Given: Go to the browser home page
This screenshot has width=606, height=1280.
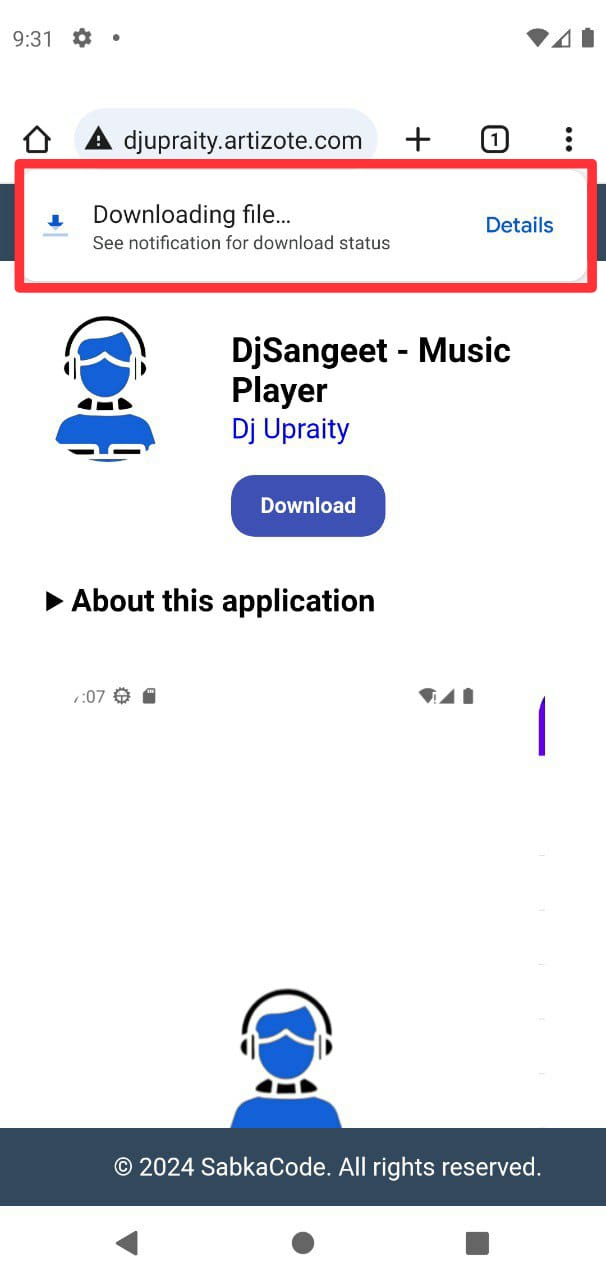Looking at the screenshot, I should coord(37,139).
